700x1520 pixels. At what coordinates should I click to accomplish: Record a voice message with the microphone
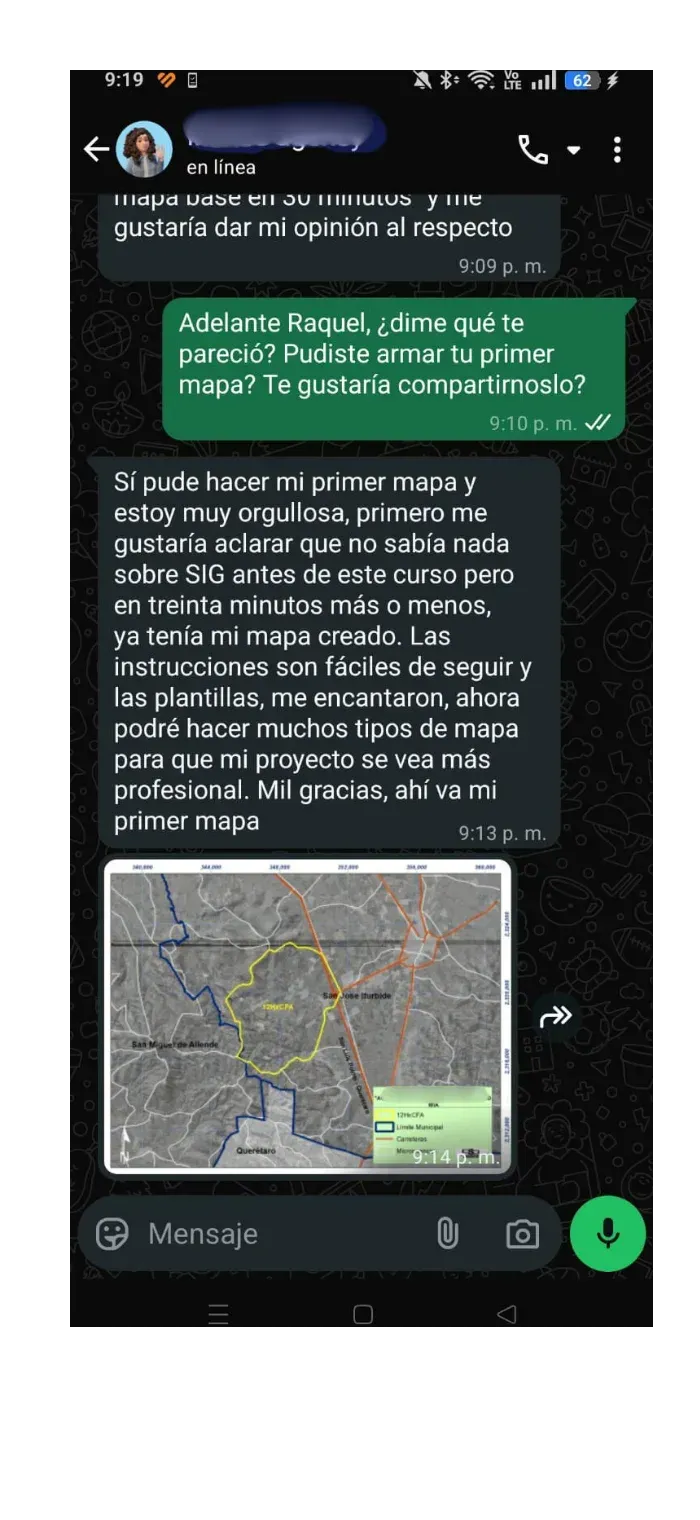pos(608,1233)
